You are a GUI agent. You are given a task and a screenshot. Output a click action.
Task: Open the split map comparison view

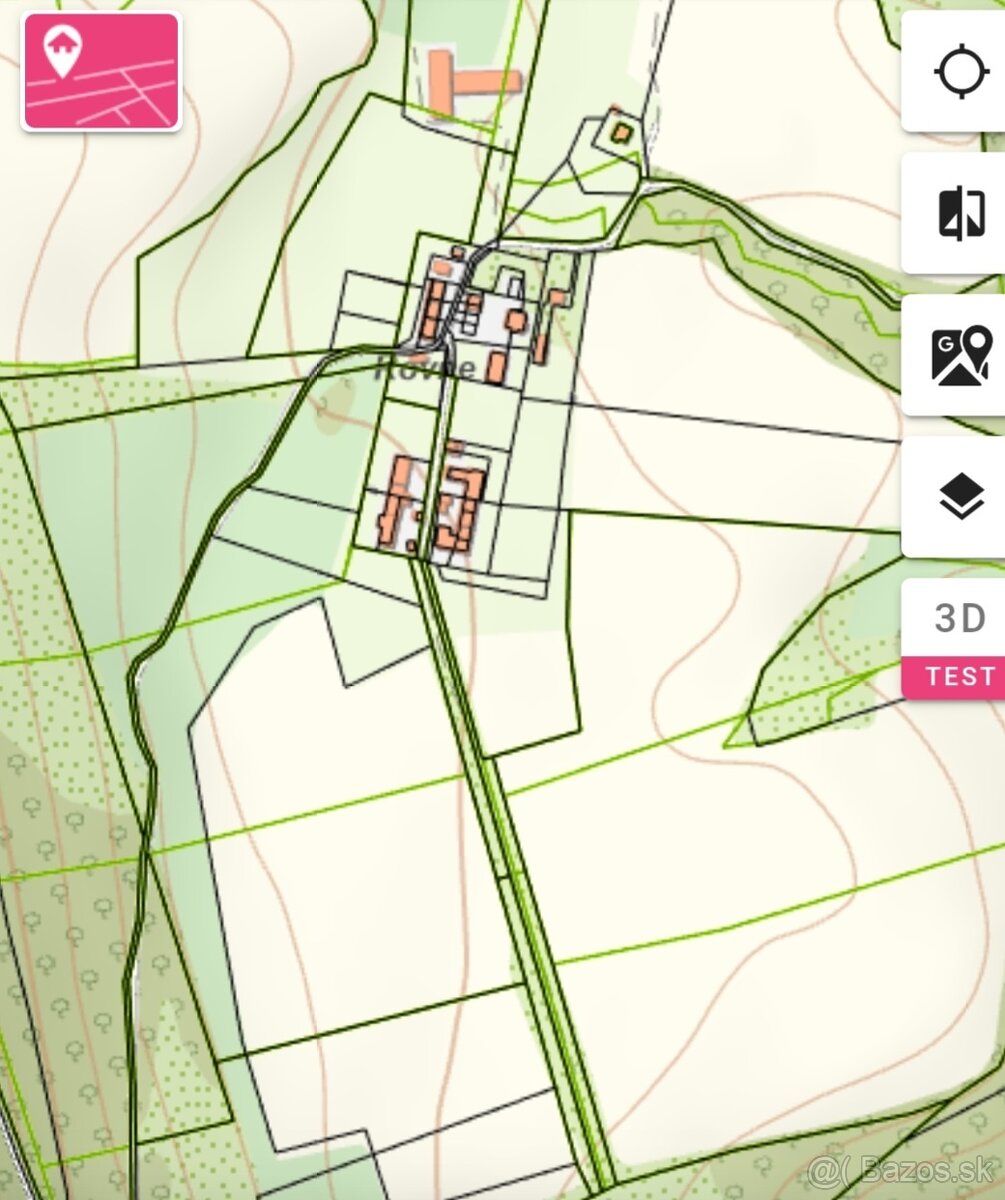960,213
